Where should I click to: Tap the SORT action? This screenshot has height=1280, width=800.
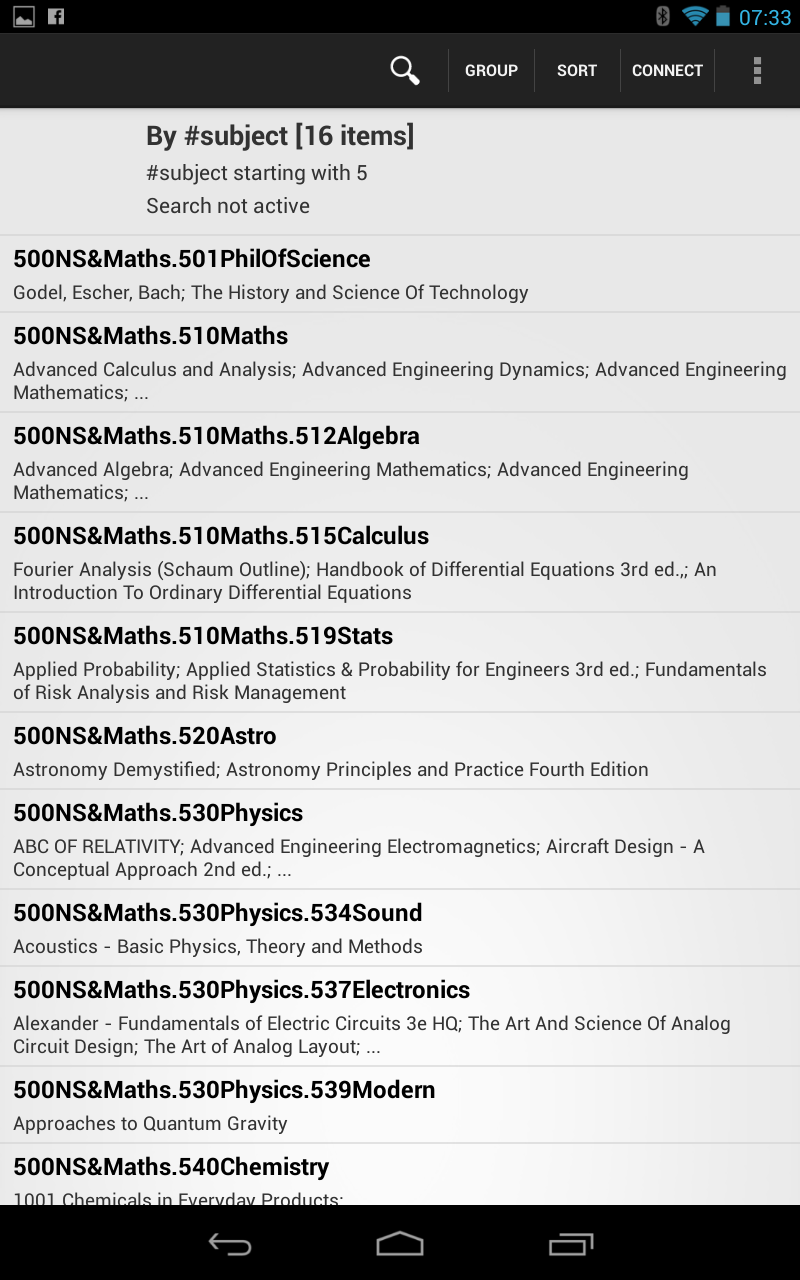[577, 70]
